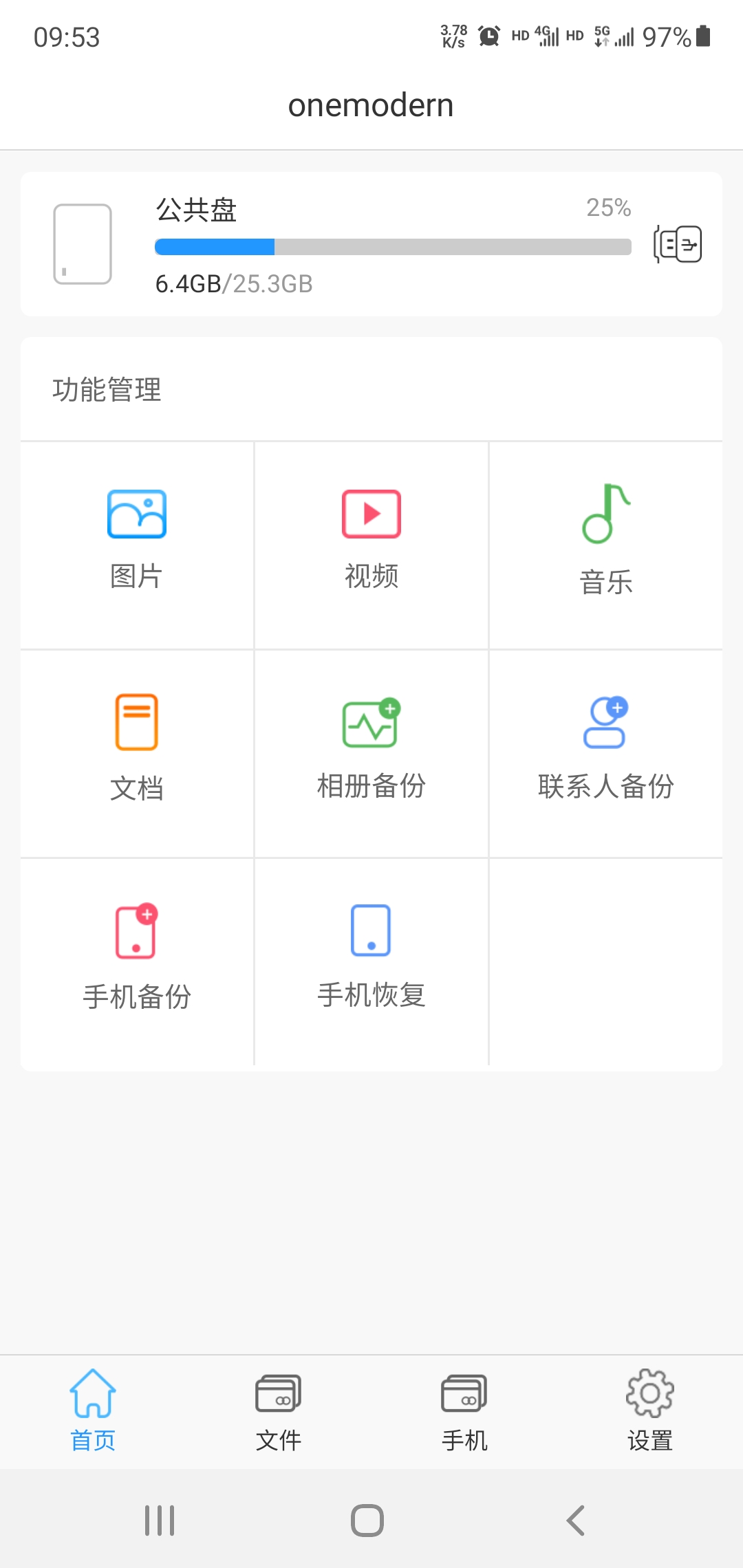Image resolution: width=743 pixels, height=1568 pixels.
Task: Start 手机备份 phone backup
Action: click(x=136, y=959)
